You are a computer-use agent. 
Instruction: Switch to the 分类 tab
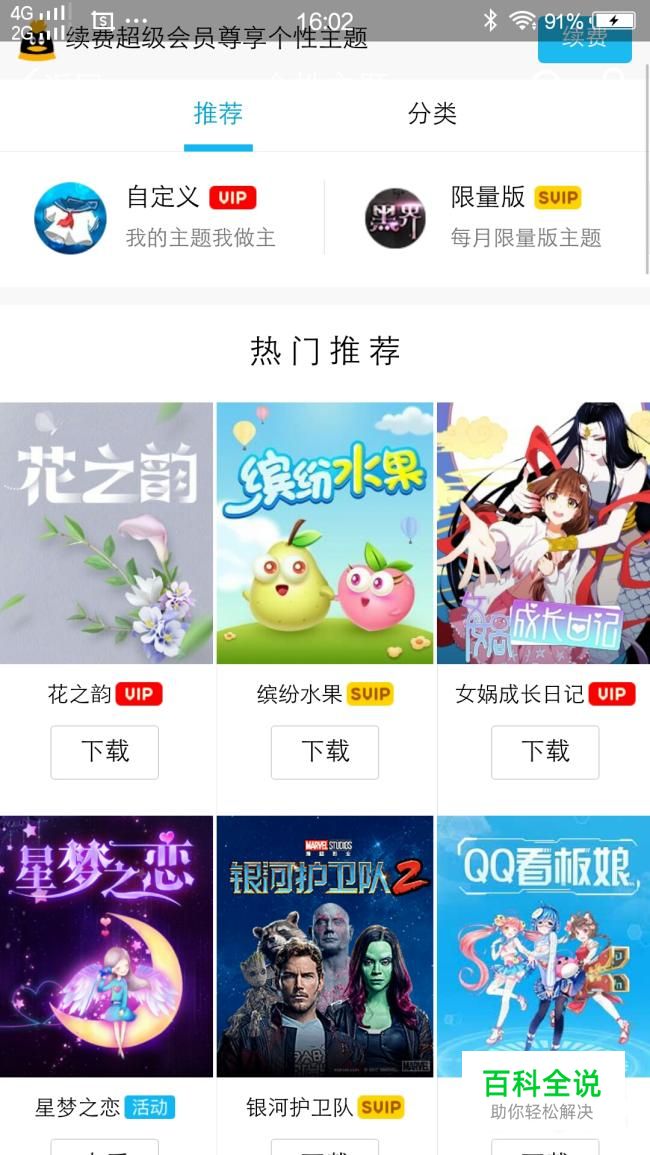tap(433, 113)
